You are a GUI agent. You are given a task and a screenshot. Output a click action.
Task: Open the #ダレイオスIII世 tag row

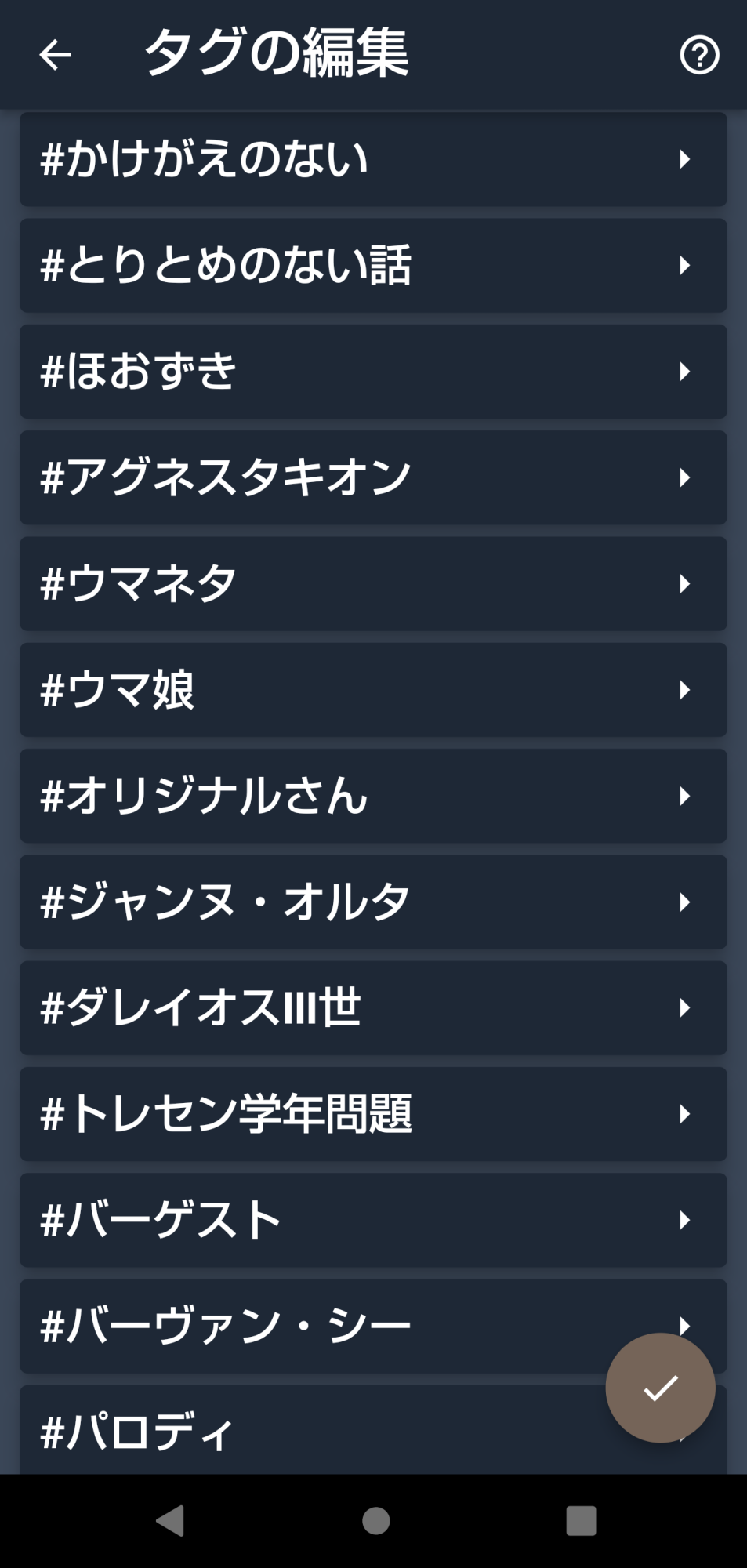point(373,1007)
